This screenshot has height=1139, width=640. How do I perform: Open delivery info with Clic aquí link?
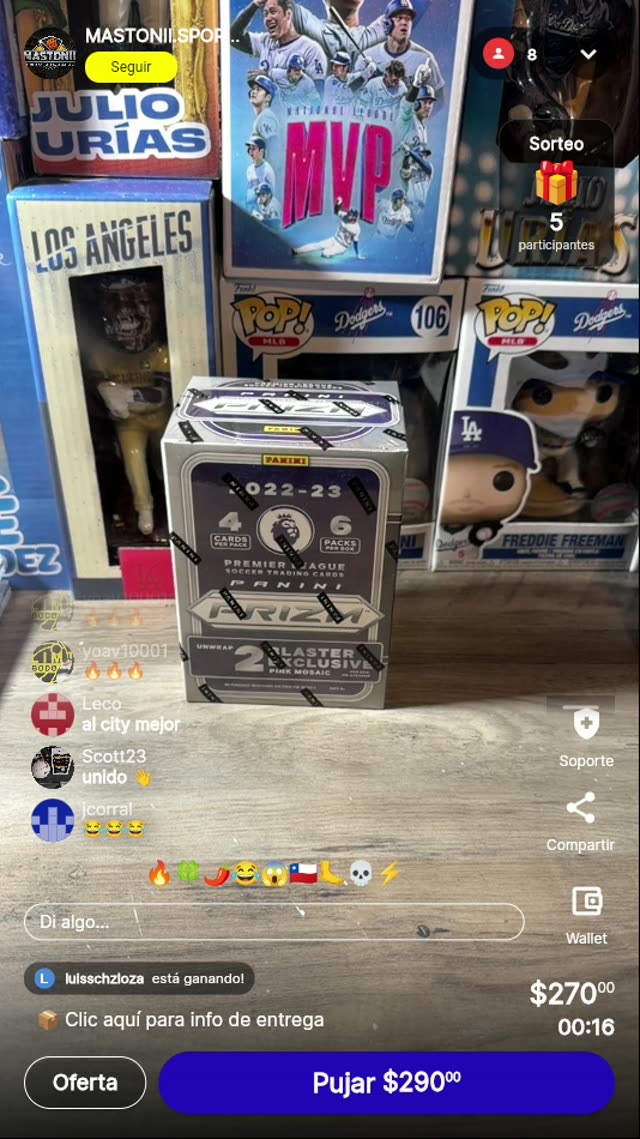pos(194,1020)
